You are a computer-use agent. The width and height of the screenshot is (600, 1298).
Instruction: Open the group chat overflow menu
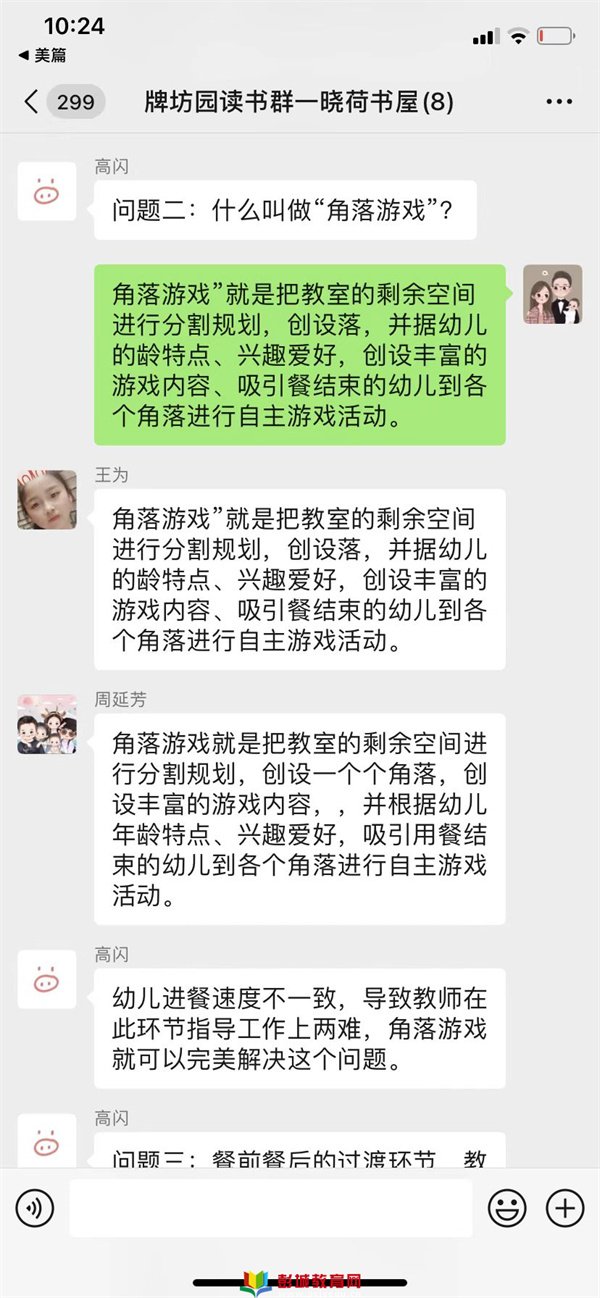[x=559, y=102]
